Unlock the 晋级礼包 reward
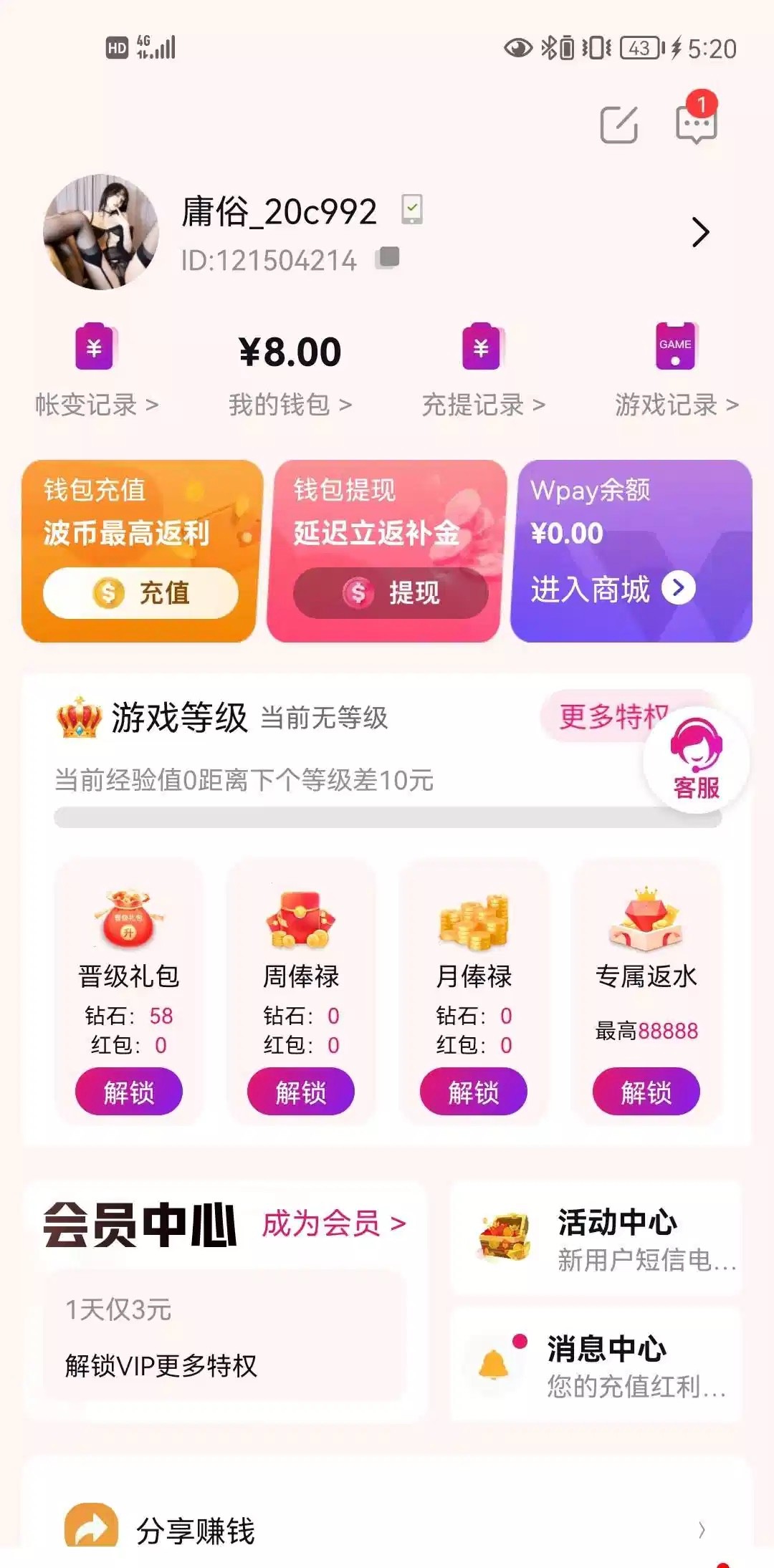This screenshot has height=1568, width=774. (x=129, y=1092)
